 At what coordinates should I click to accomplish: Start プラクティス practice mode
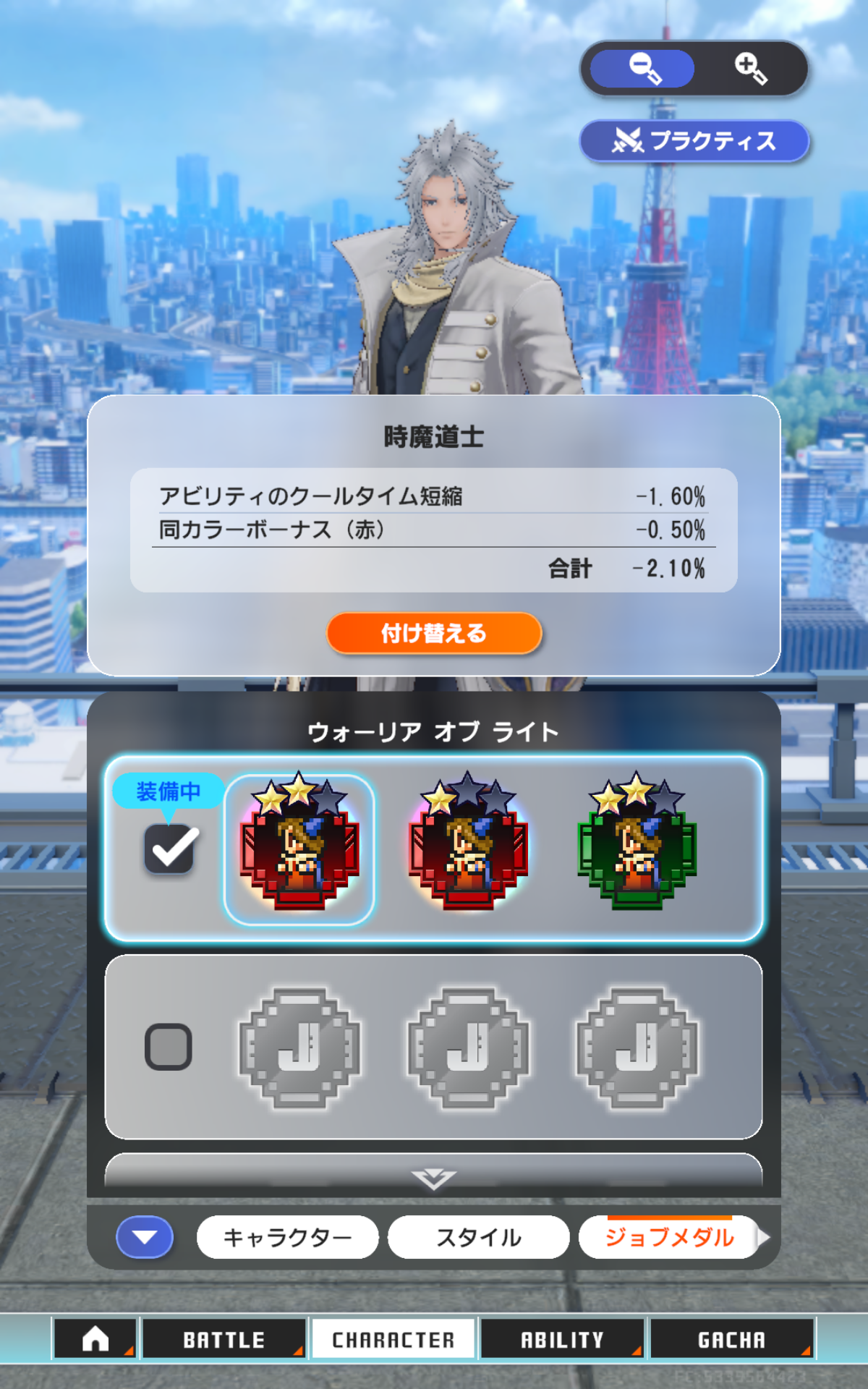(x=694, y=140)
